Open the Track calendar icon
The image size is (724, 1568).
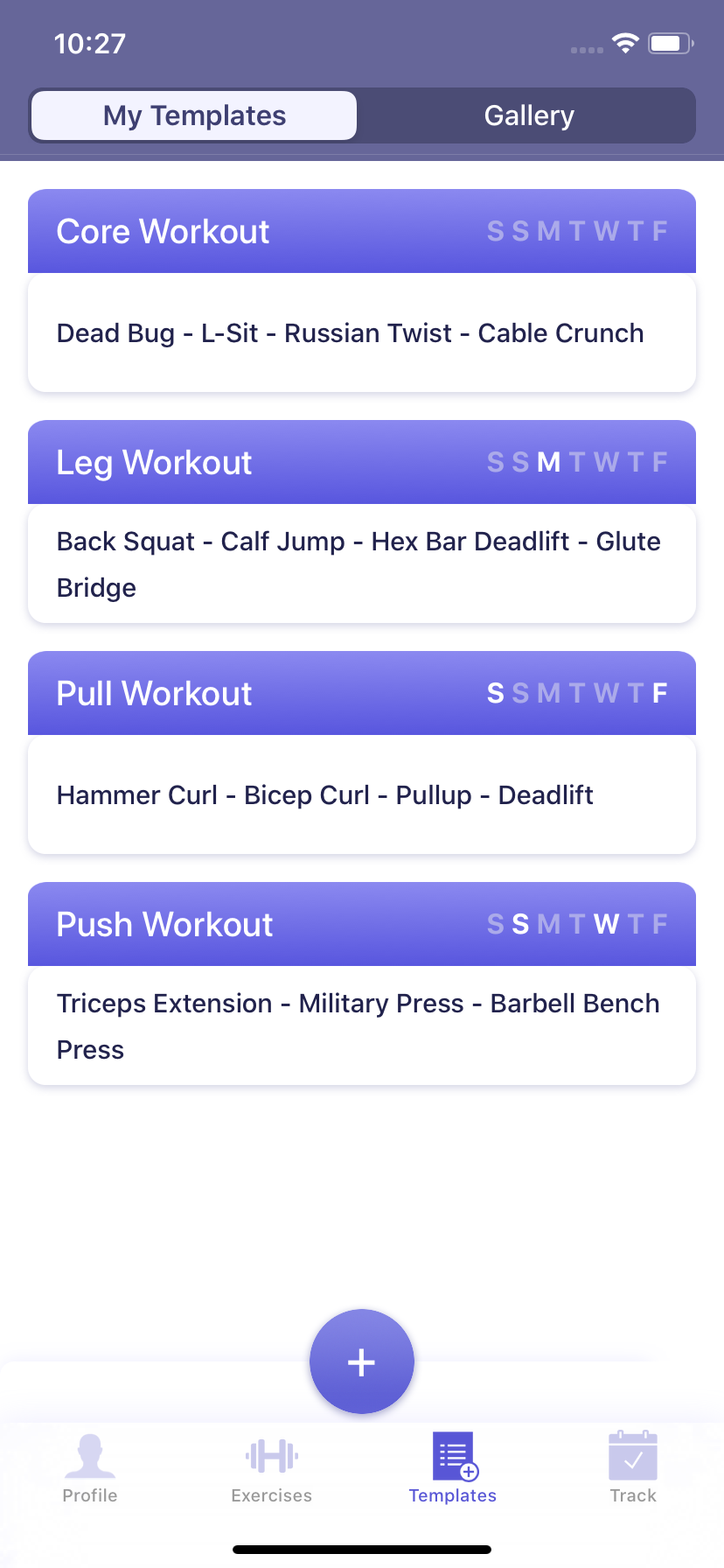click(632, 1455)
